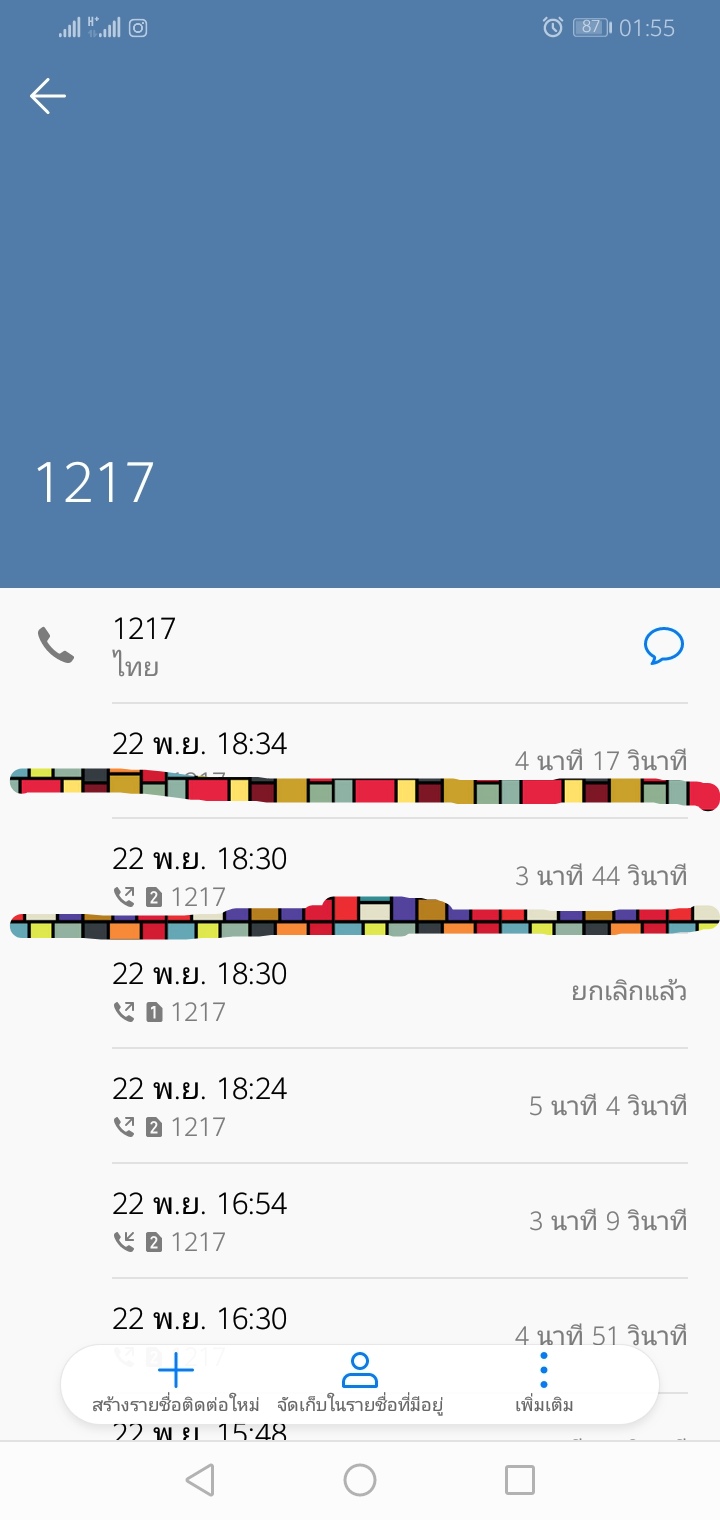This screenshot has height=1520, width=720.
Task: Show recent apps
Action: (x=520, y=1480)
